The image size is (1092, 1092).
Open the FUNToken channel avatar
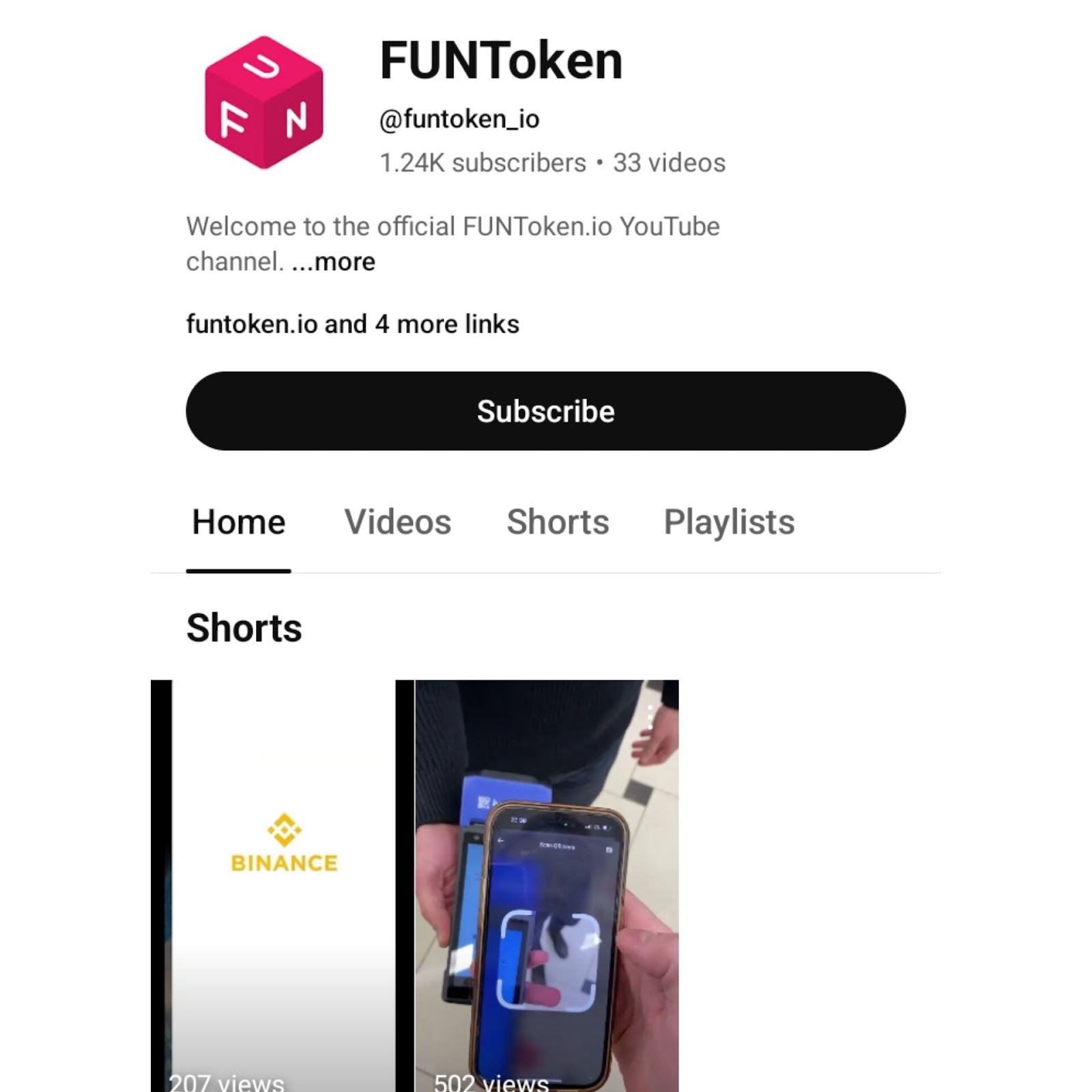[x=264, y=102]
